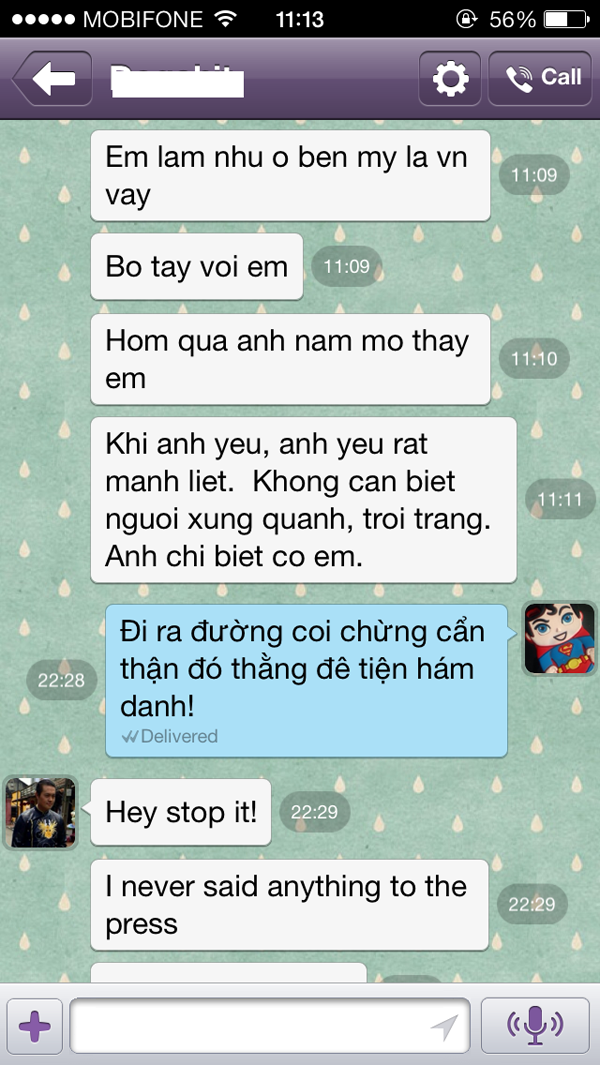Open your Superman avatar profile

tap(560, 638)
